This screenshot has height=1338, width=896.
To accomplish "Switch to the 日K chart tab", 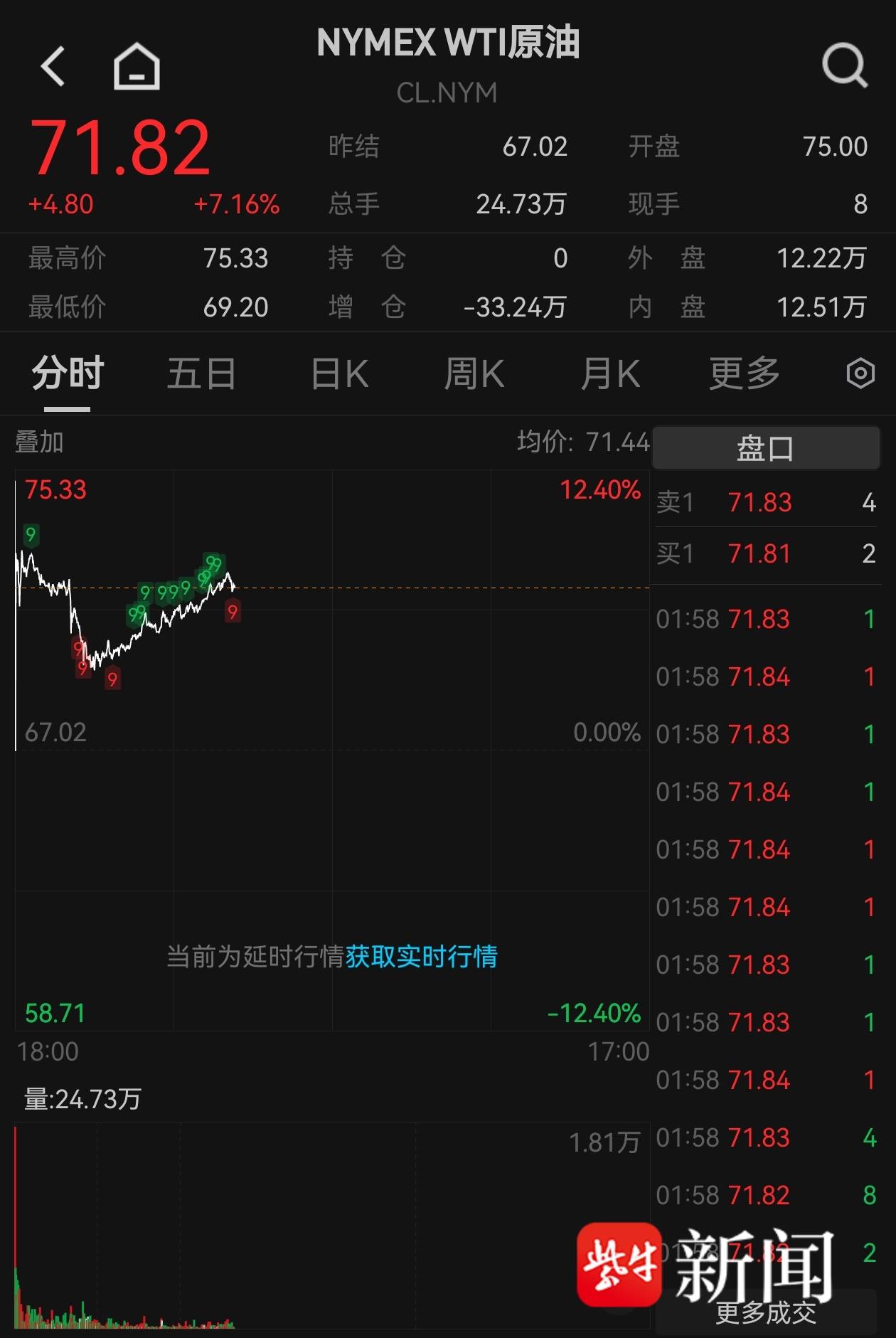I will (340, 374).
